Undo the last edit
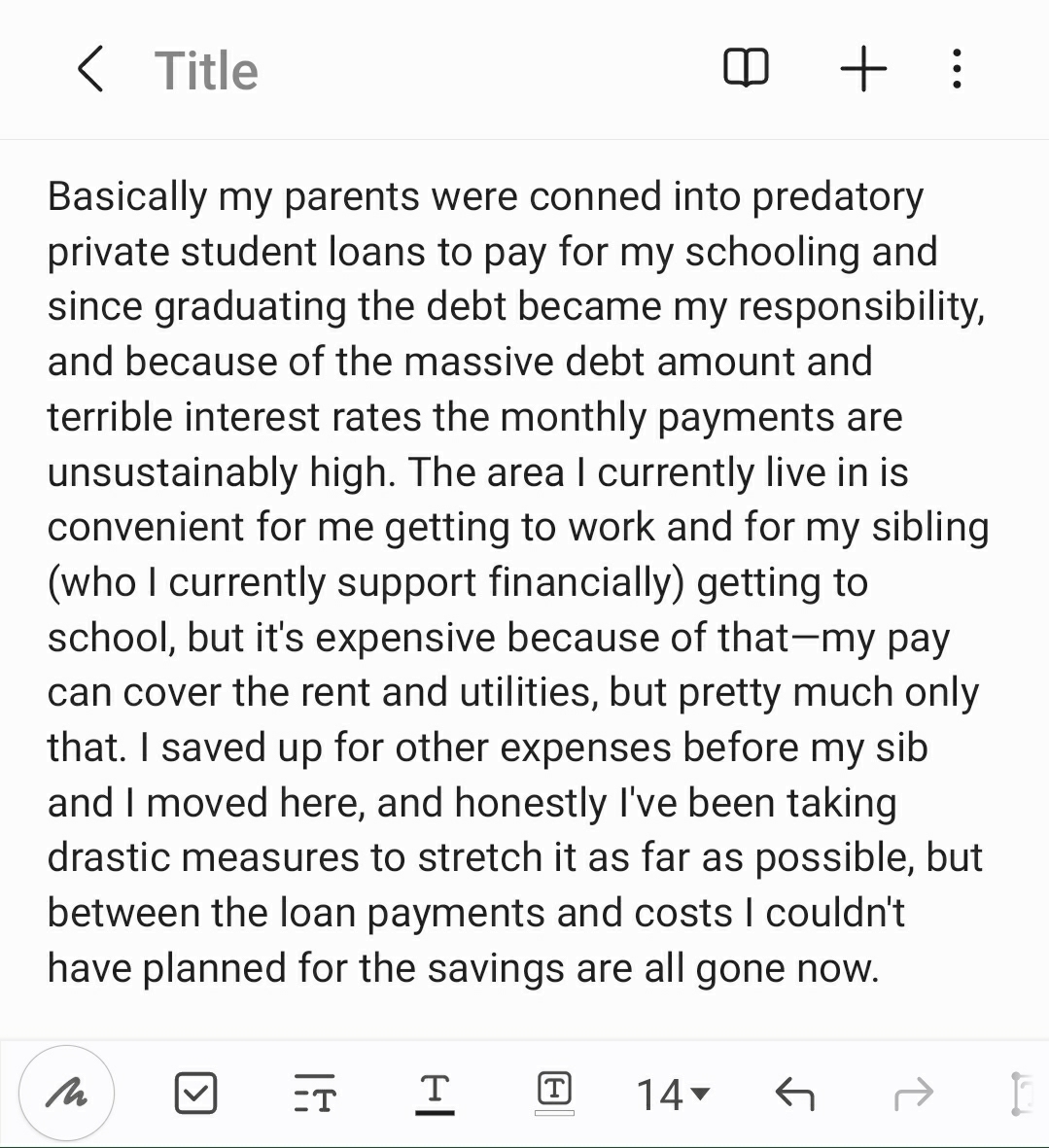The height and width of the screenshot is (1148, 1049). pos(794,1095)
